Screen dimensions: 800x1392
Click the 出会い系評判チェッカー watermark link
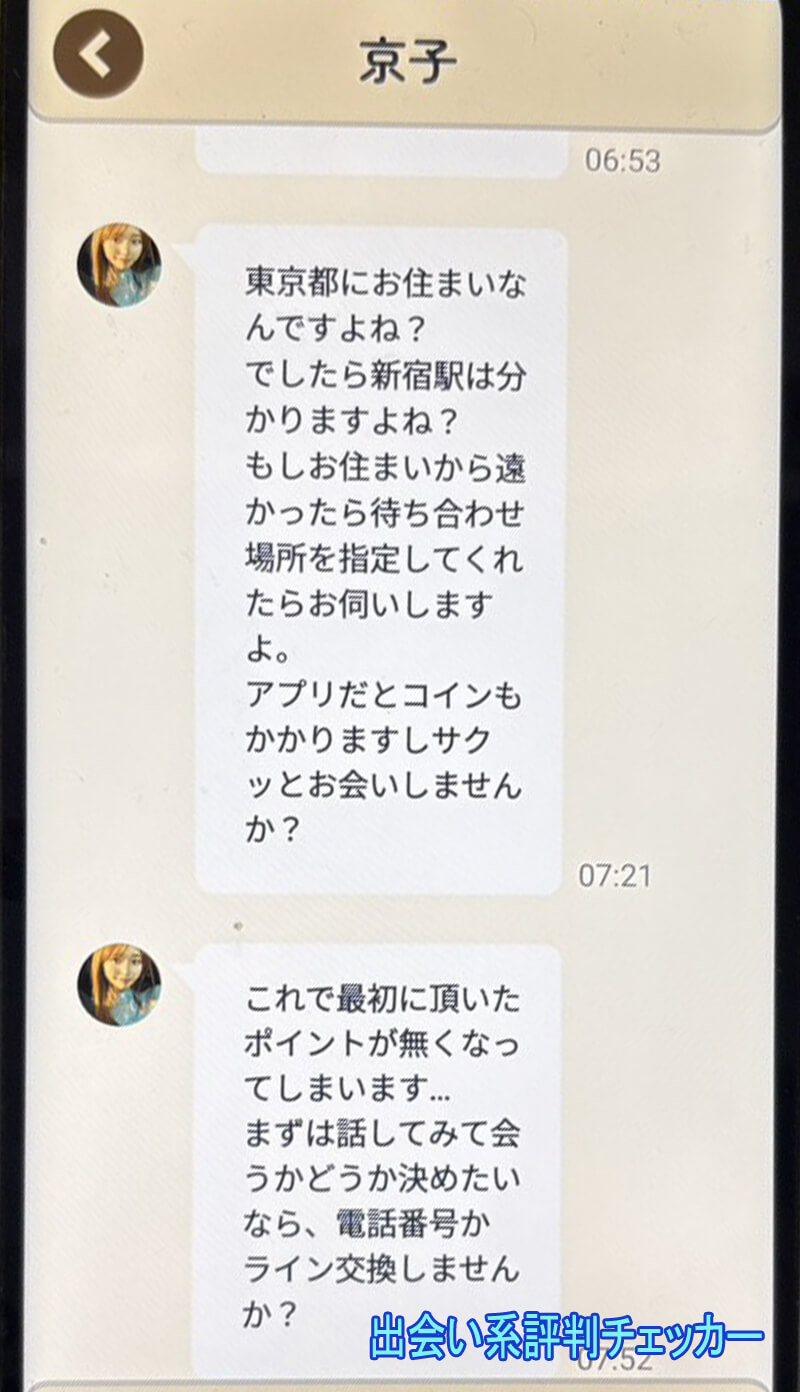click(570, 1333)
